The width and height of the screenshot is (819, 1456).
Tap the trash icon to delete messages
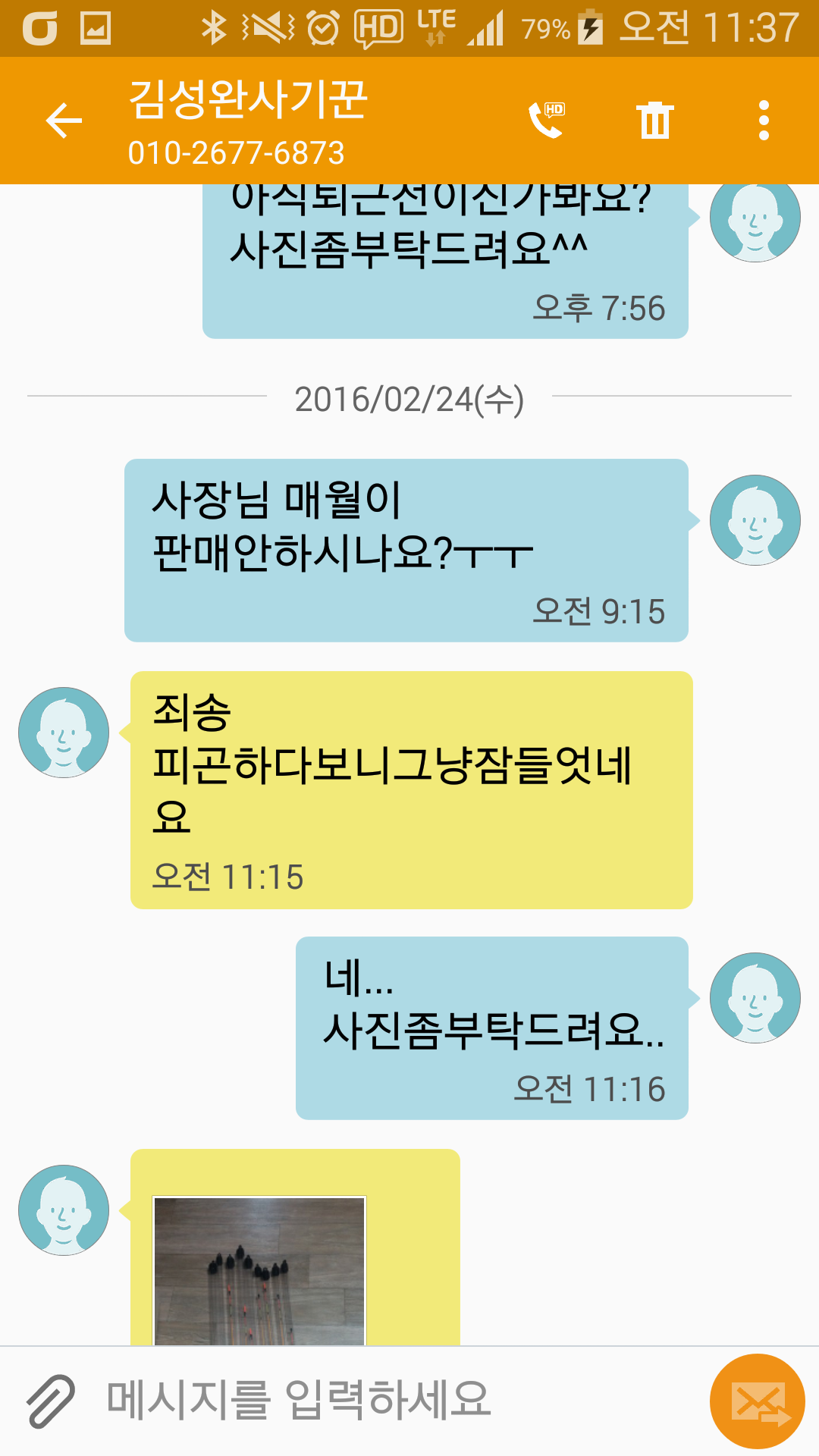(655, 120)
